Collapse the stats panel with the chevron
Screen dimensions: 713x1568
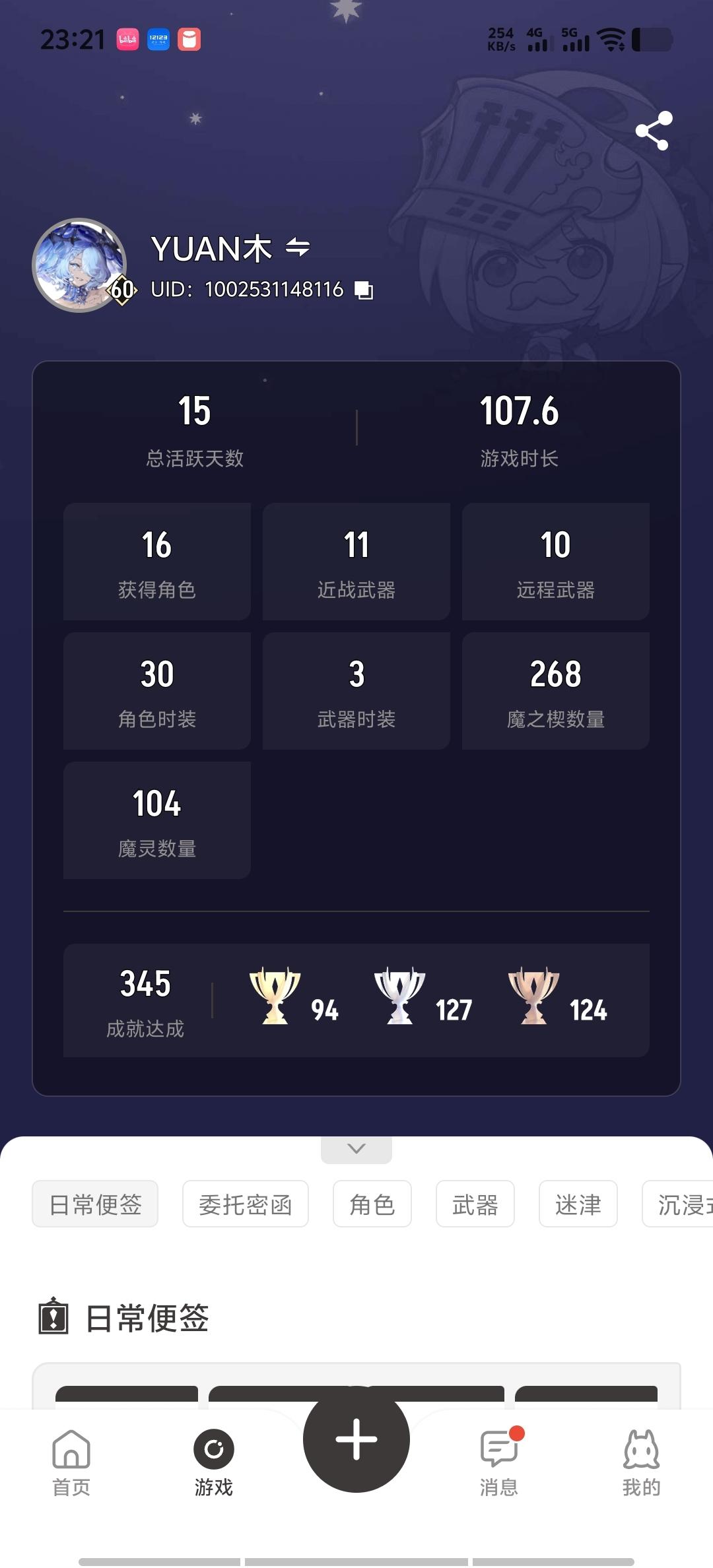(356, 1149)
